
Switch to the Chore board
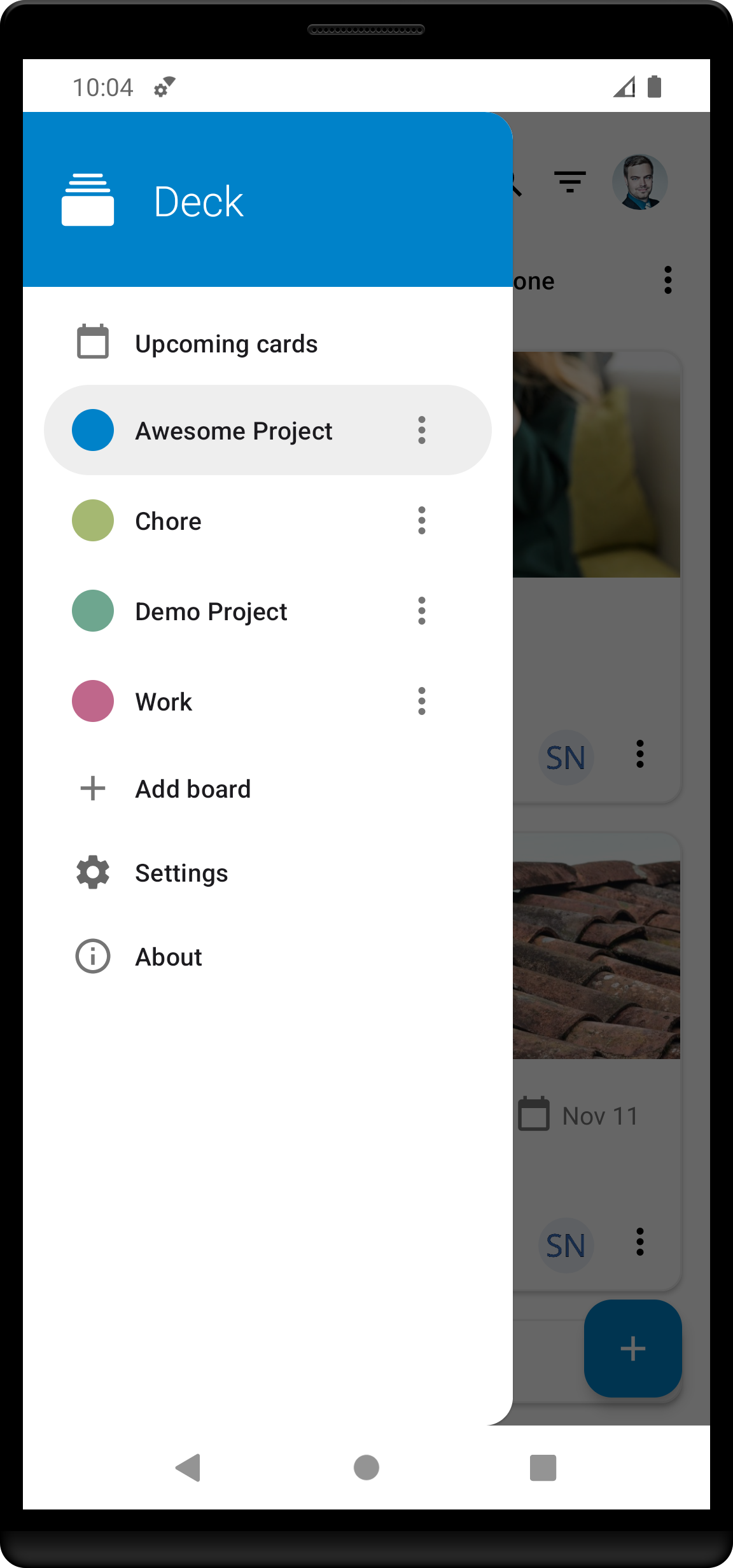169,521
